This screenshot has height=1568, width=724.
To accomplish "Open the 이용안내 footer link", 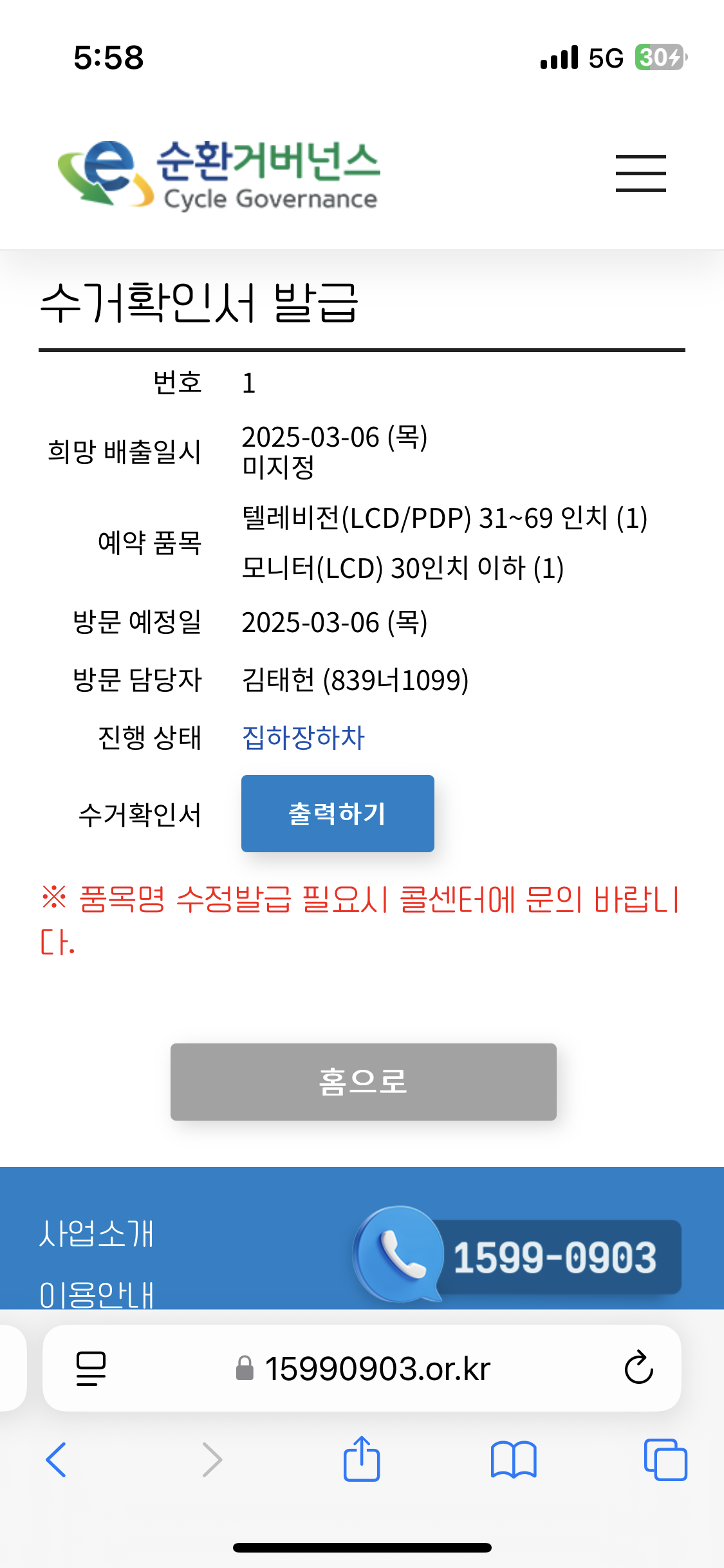I will click(97, 1294).
